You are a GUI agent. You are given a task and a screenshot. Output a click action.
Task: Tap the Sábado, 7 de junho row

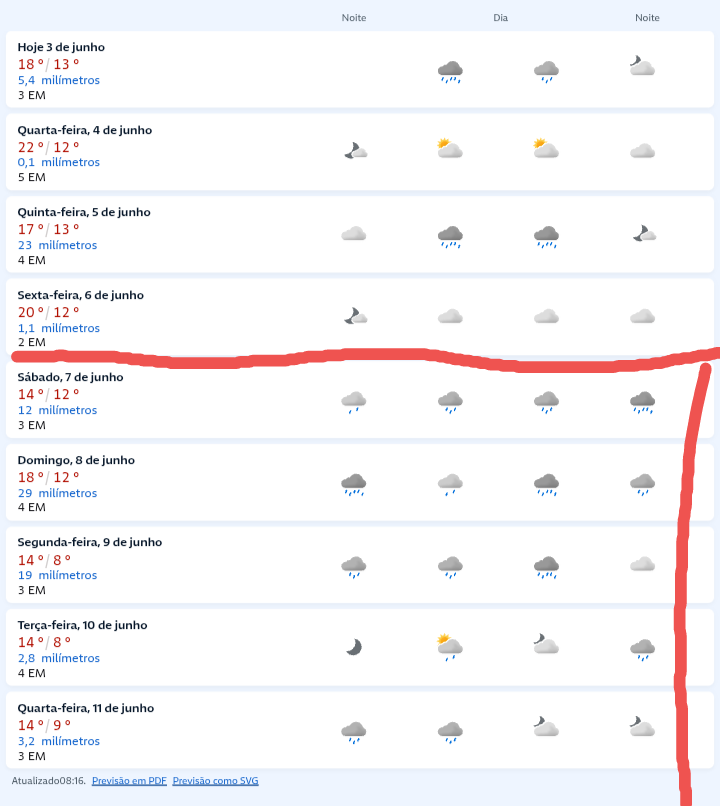point(70,377)
